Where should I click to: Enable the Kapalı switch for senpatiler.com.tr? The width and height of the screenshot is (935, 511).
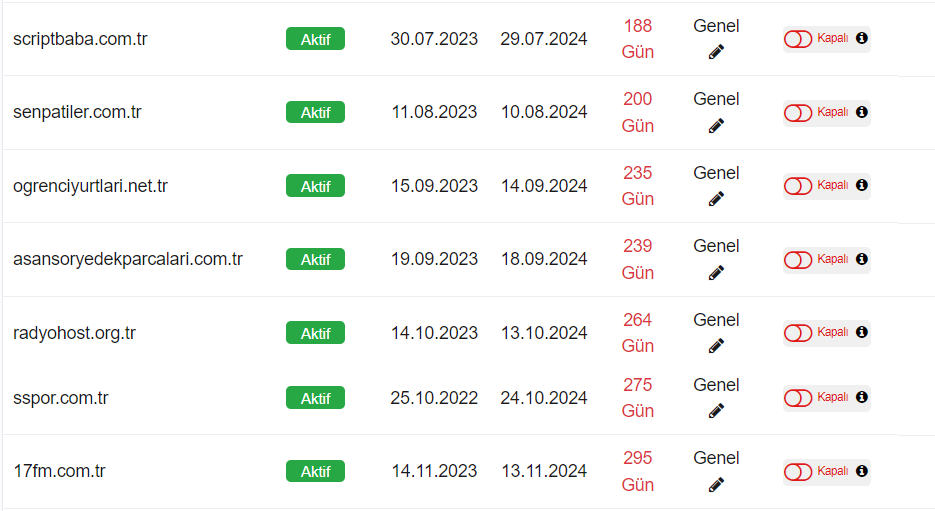tap(798, 113)
